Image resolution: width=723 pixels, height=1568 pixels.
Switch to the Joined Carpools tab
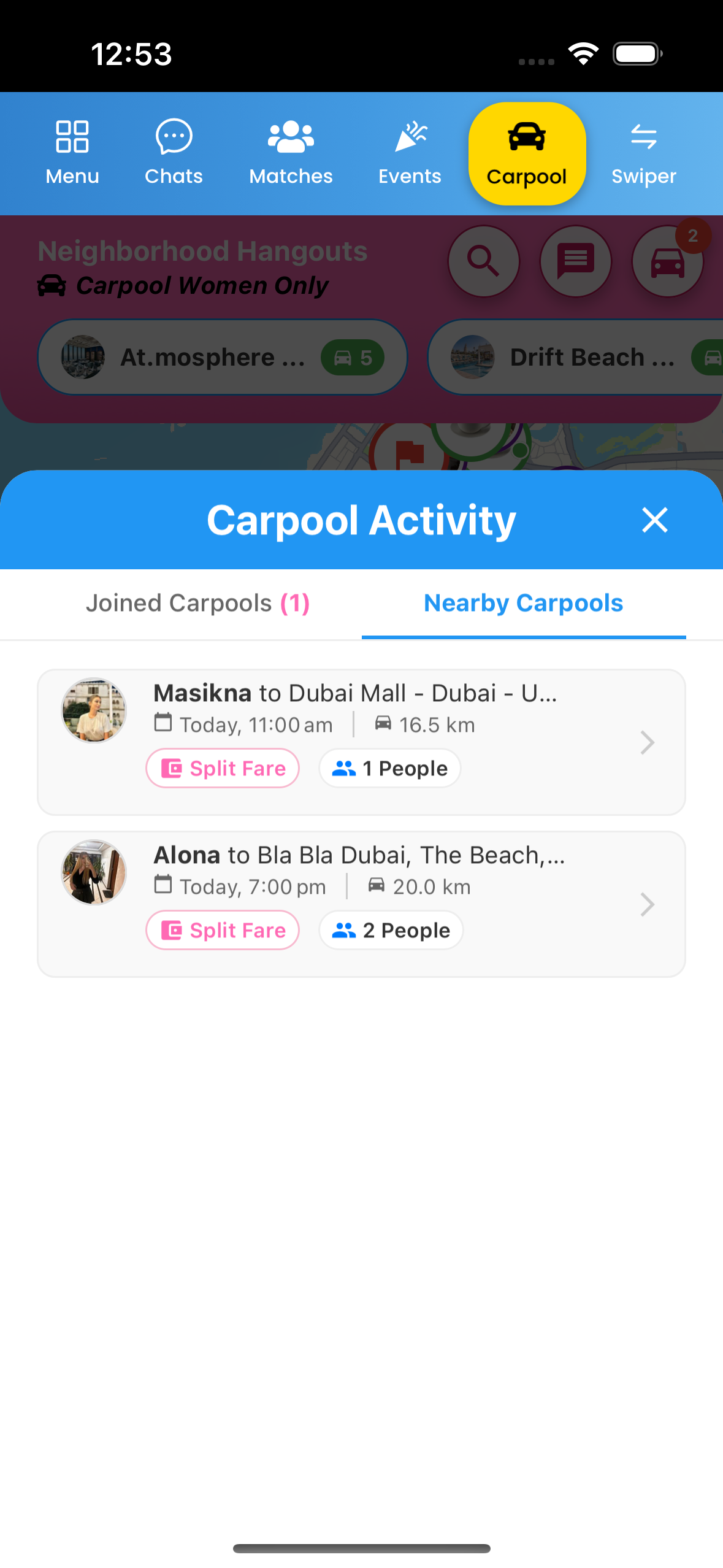[198, 603]
